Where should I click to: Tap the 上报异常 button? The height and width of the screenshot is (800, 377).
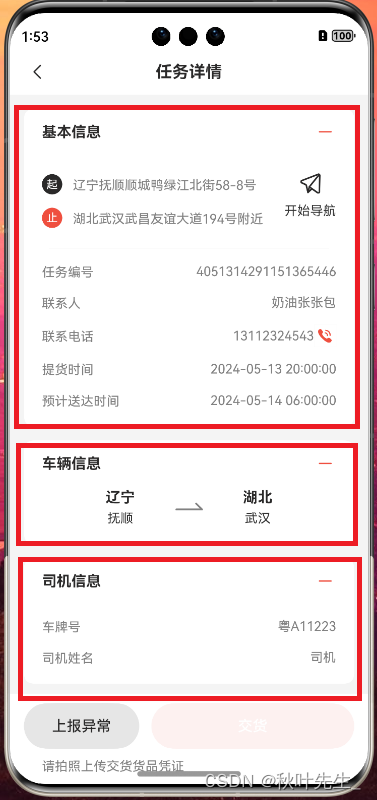(x=82, y=726)
